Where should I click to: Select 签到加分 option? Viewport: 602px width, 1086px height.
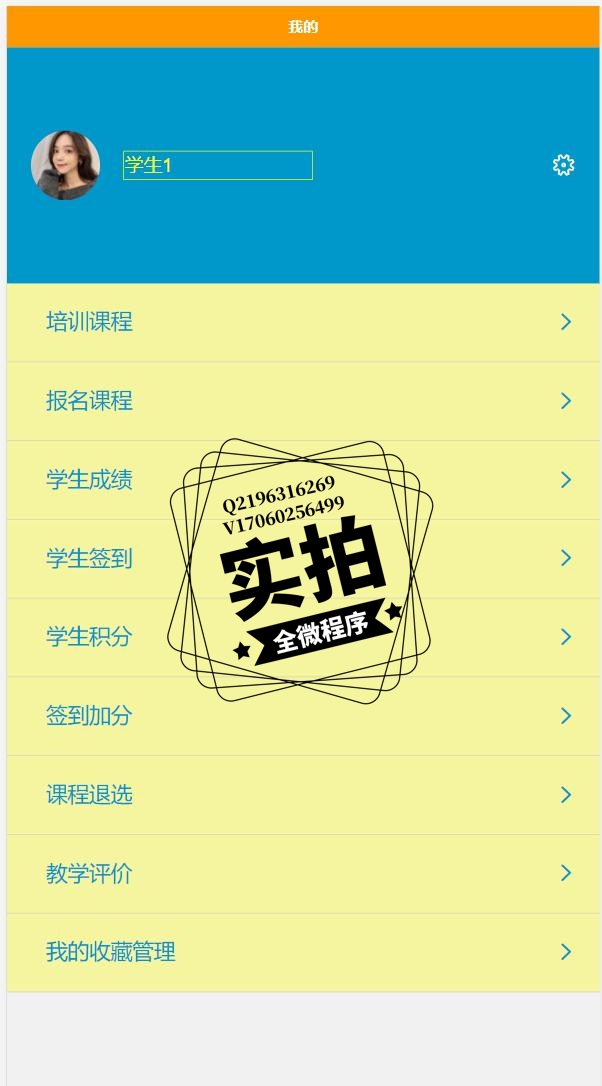point(302,716)
